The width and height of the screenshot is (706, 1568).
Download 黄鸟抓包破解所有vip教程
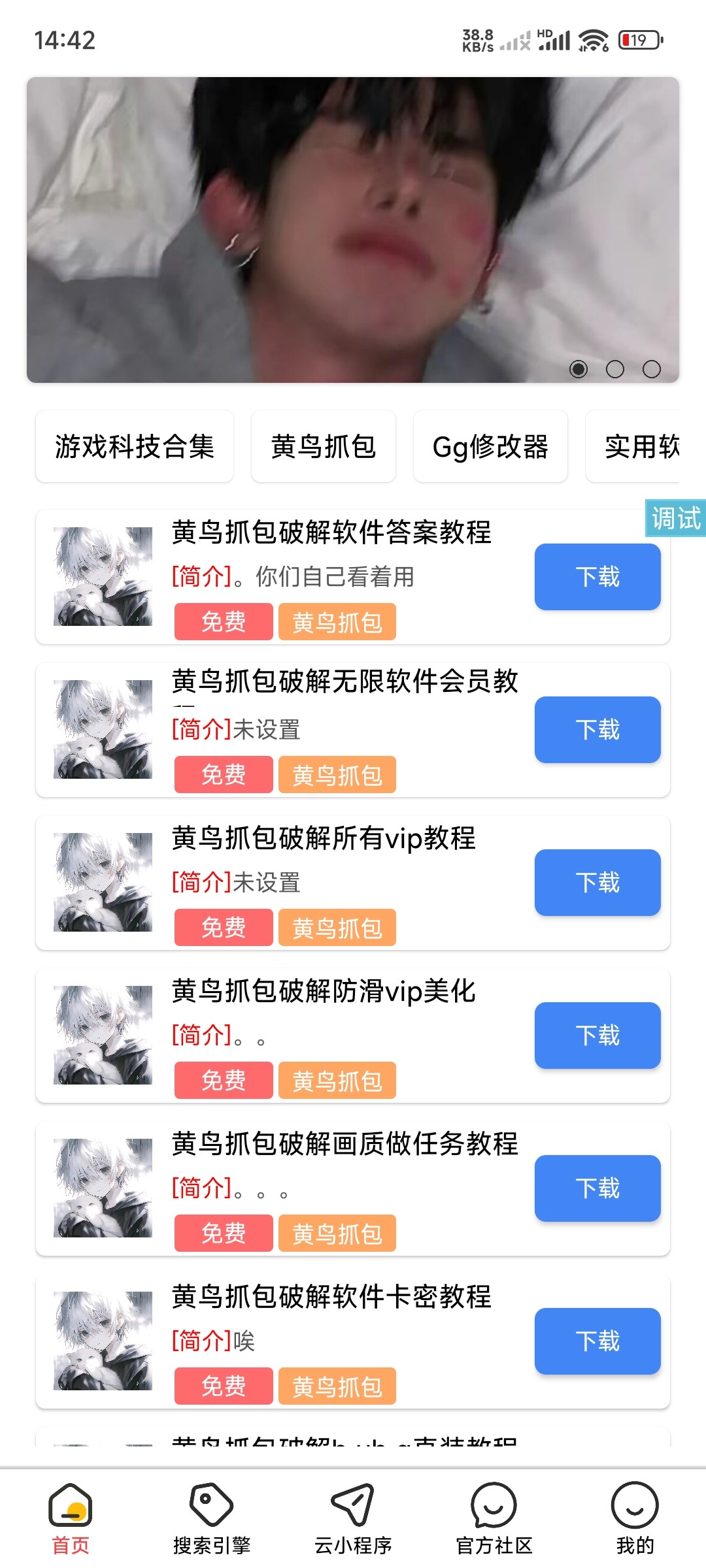click(x=597, y=883)
